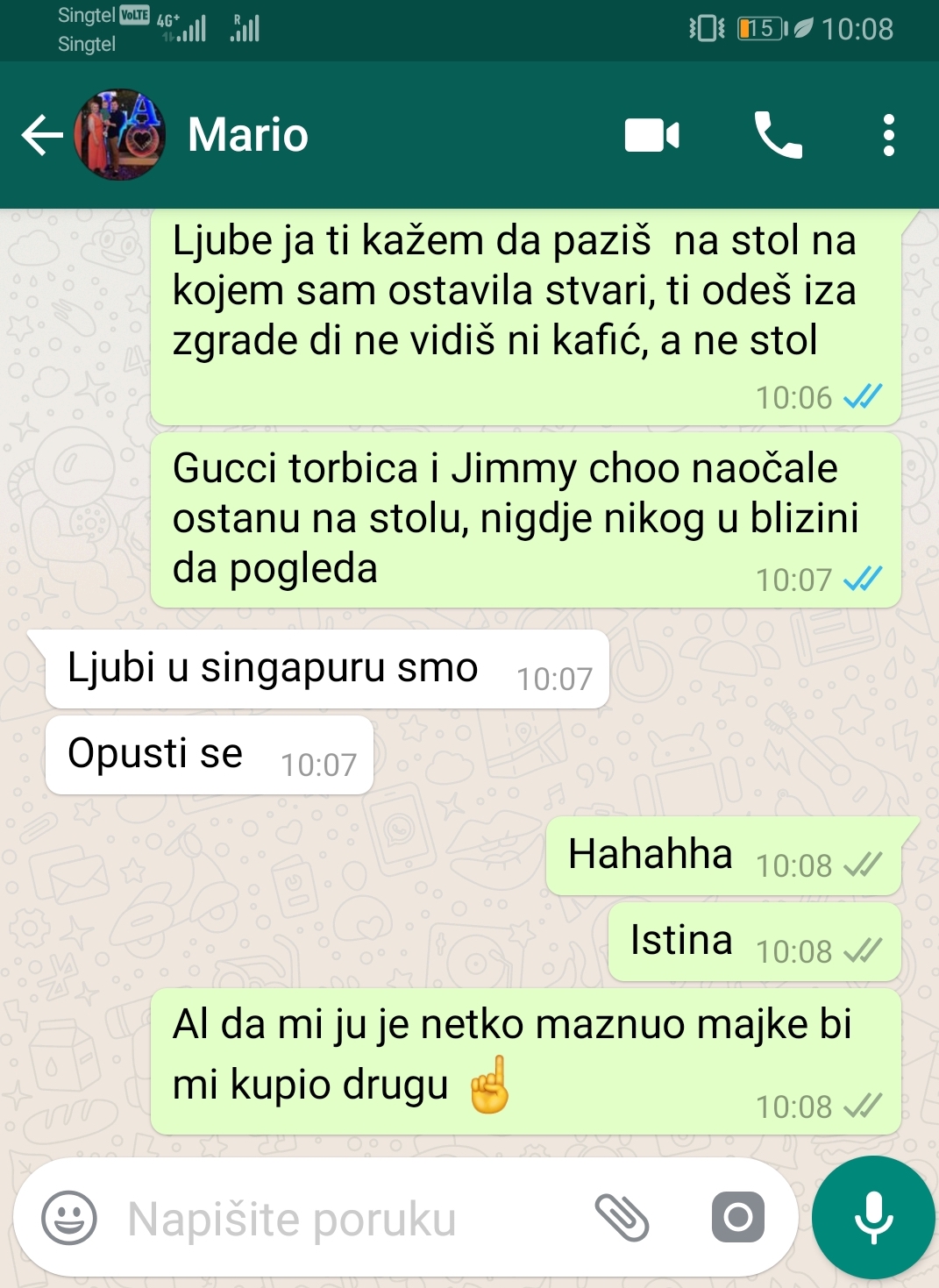Open the emoji picker
The height and width of the screenshot is (1288, 939).
pyautogui.click(x=69, y=1218)
